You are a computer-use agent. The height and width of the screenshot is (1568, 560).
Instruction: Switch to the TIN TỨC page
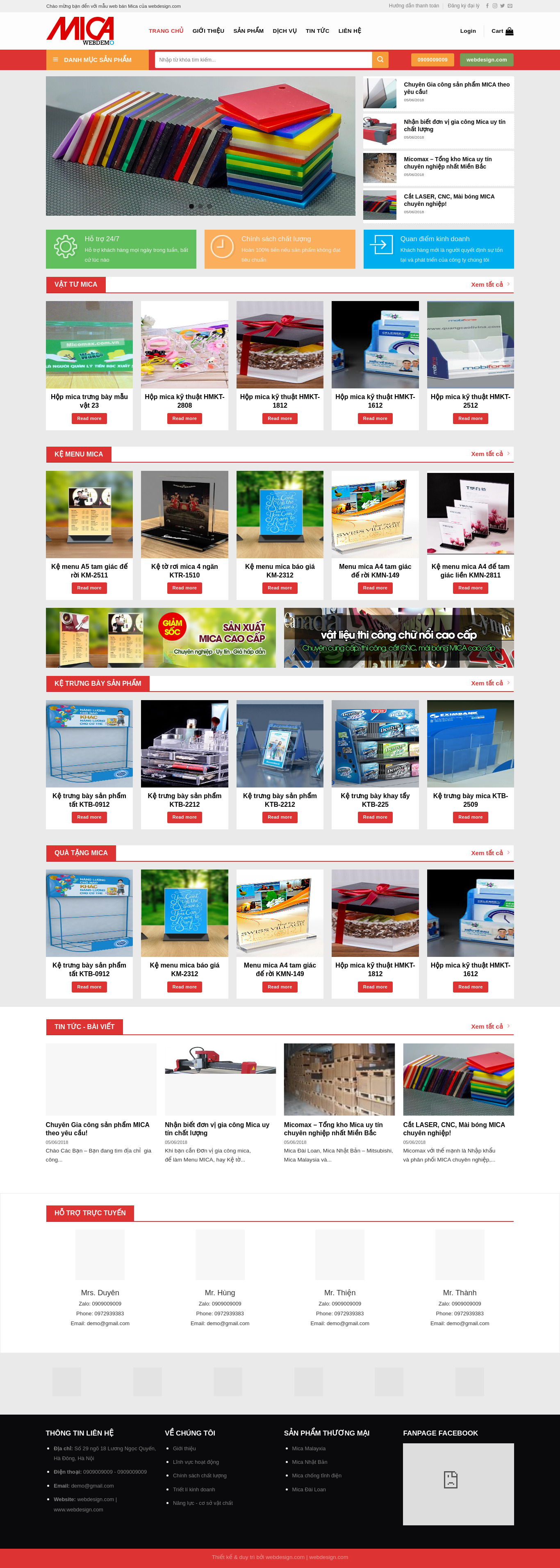(317, 31)
